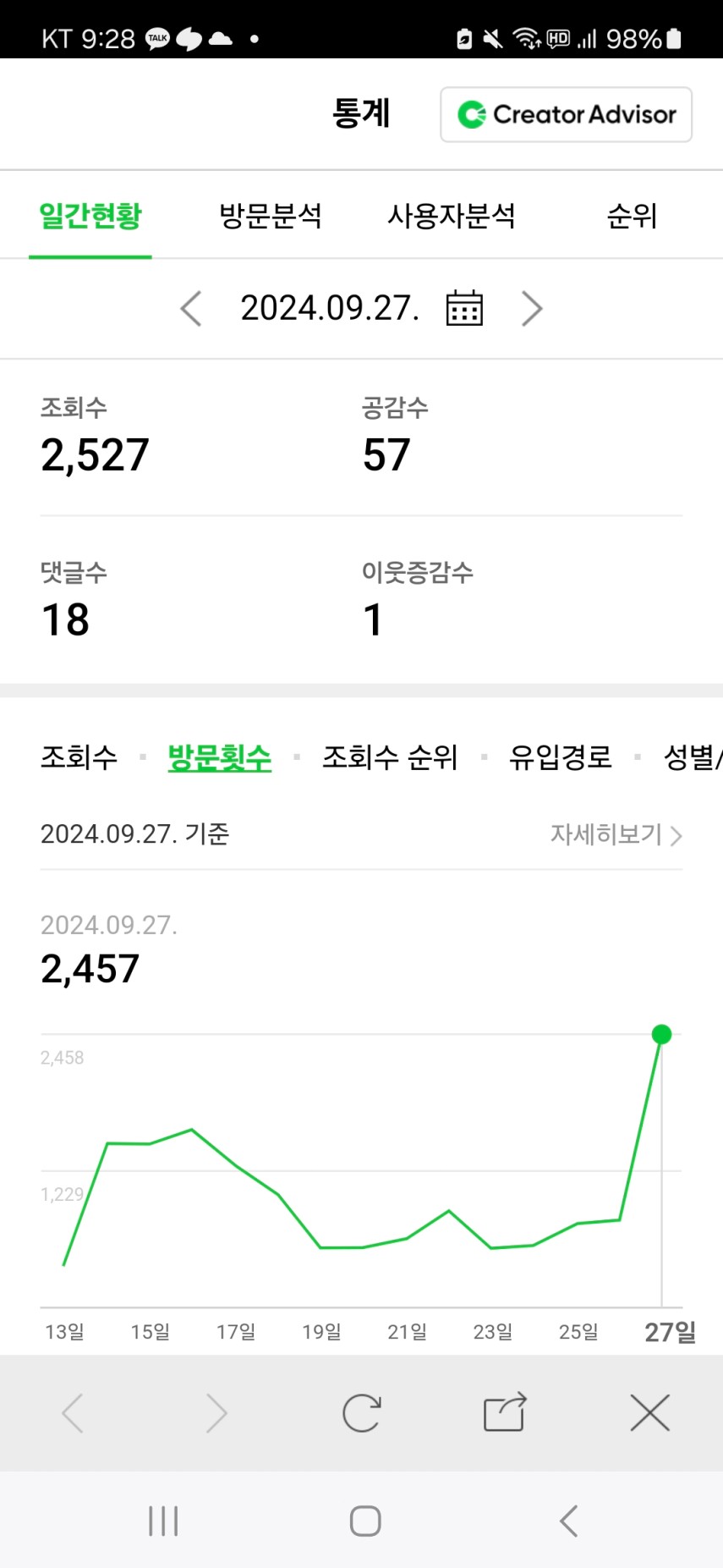The width and height of the screenshot is (723, 1568).
Task: Open the calendar date picker
Action: point(464,307)
